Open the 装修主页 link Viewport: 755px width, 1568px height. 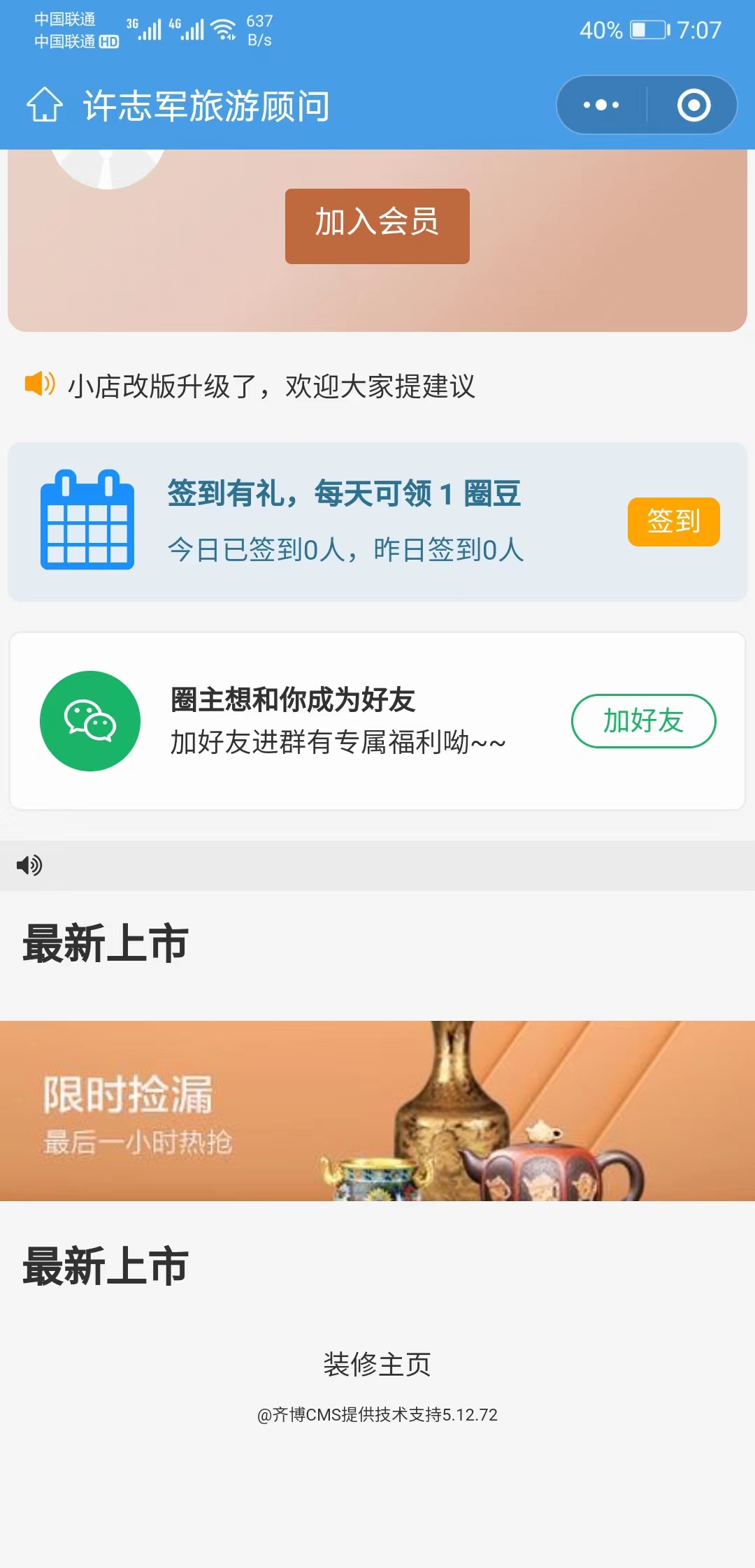point(377,1364)
